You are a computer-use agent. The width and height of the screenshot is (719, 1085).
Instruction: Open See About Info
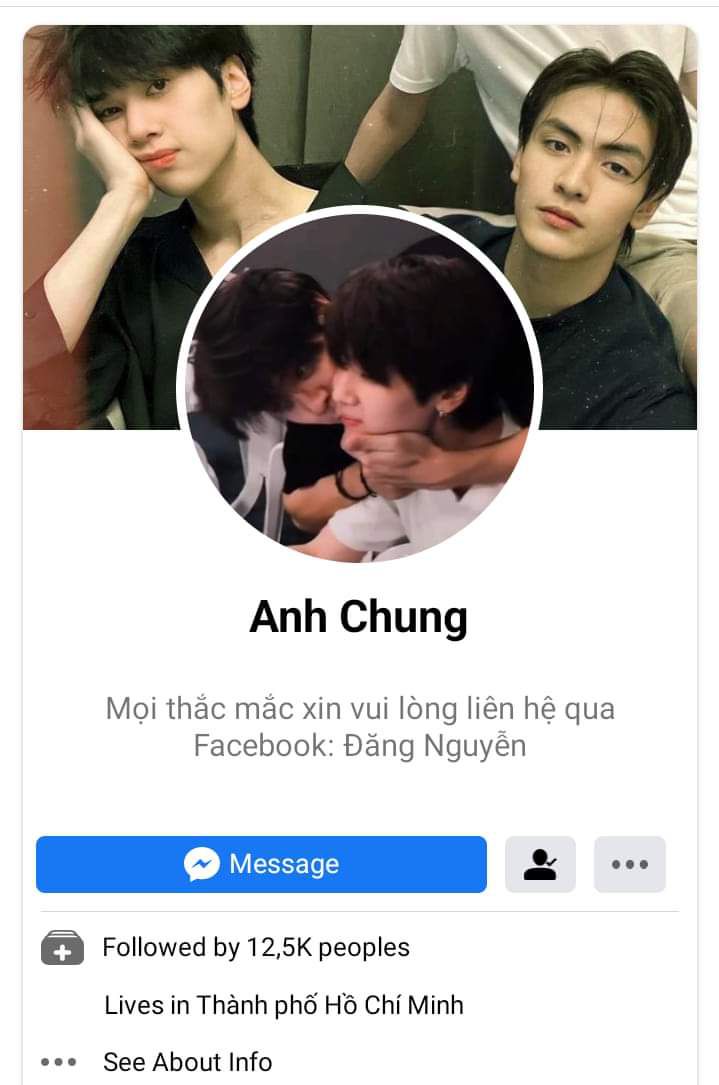point(187,1061)
